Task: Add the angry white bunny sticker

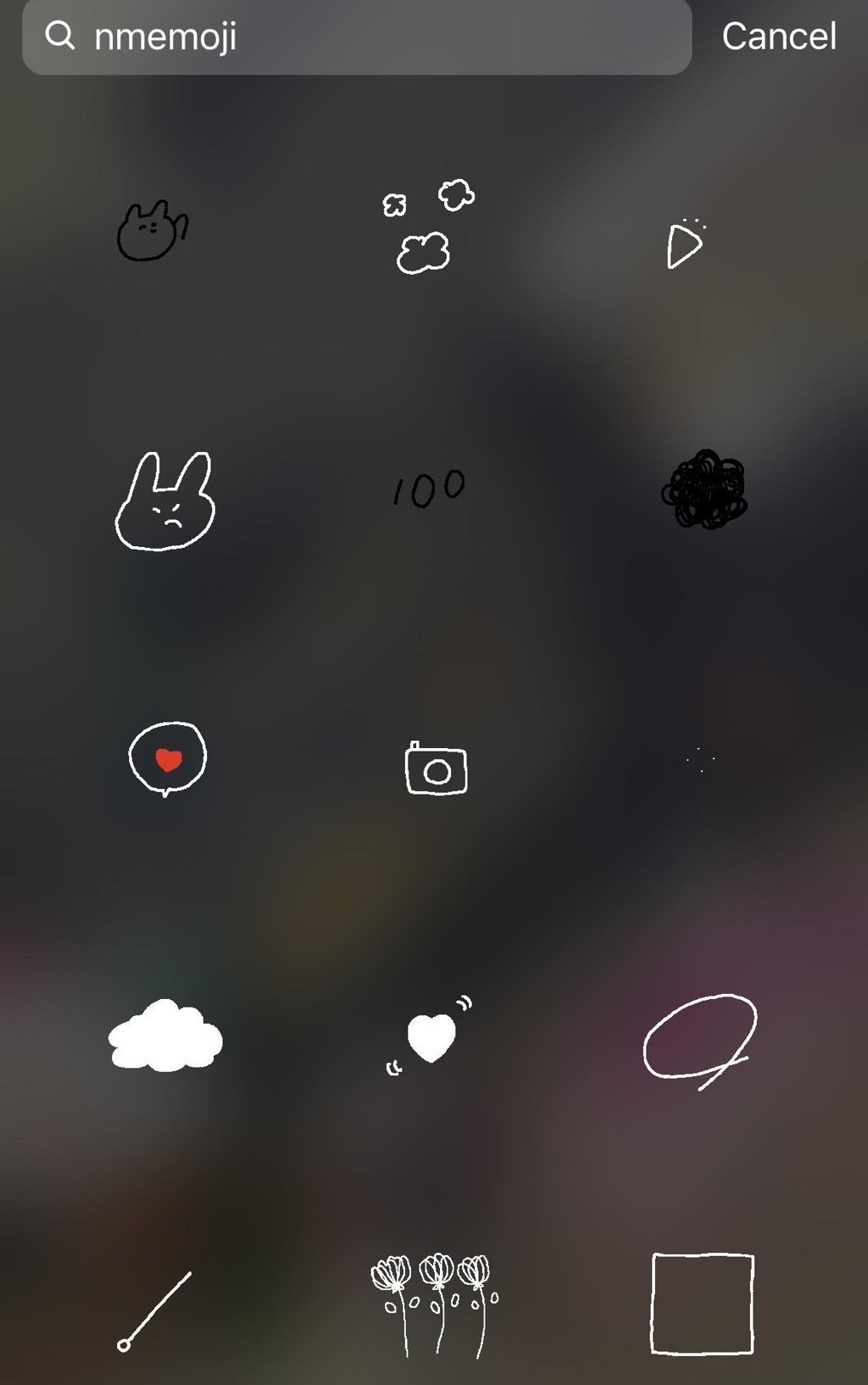Action: [165, 502]
